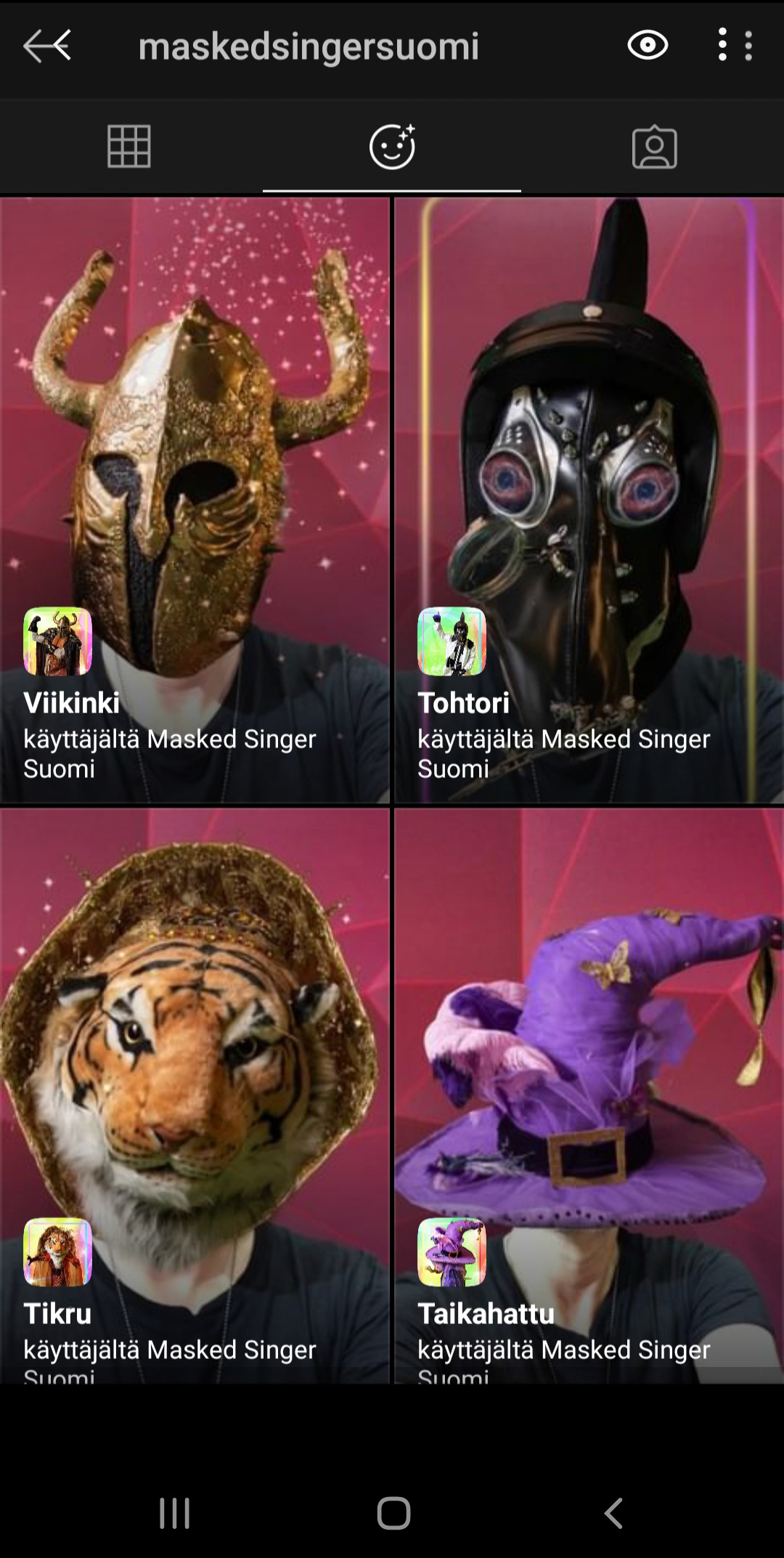The image size is (784, 1558).
Task: Open the recent apps view
Action: 174,1513
